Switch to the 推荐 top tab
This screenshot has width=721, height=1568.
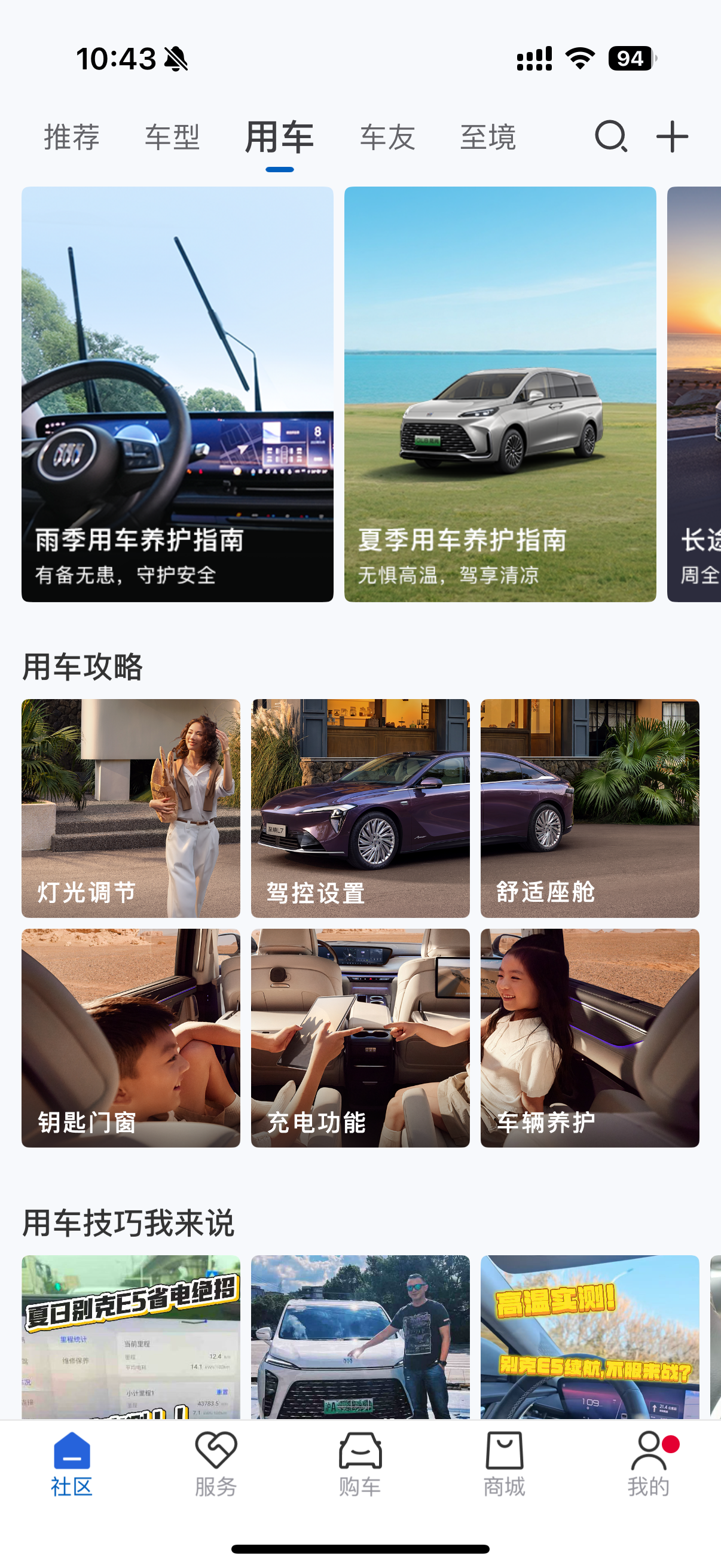point(72,137)
